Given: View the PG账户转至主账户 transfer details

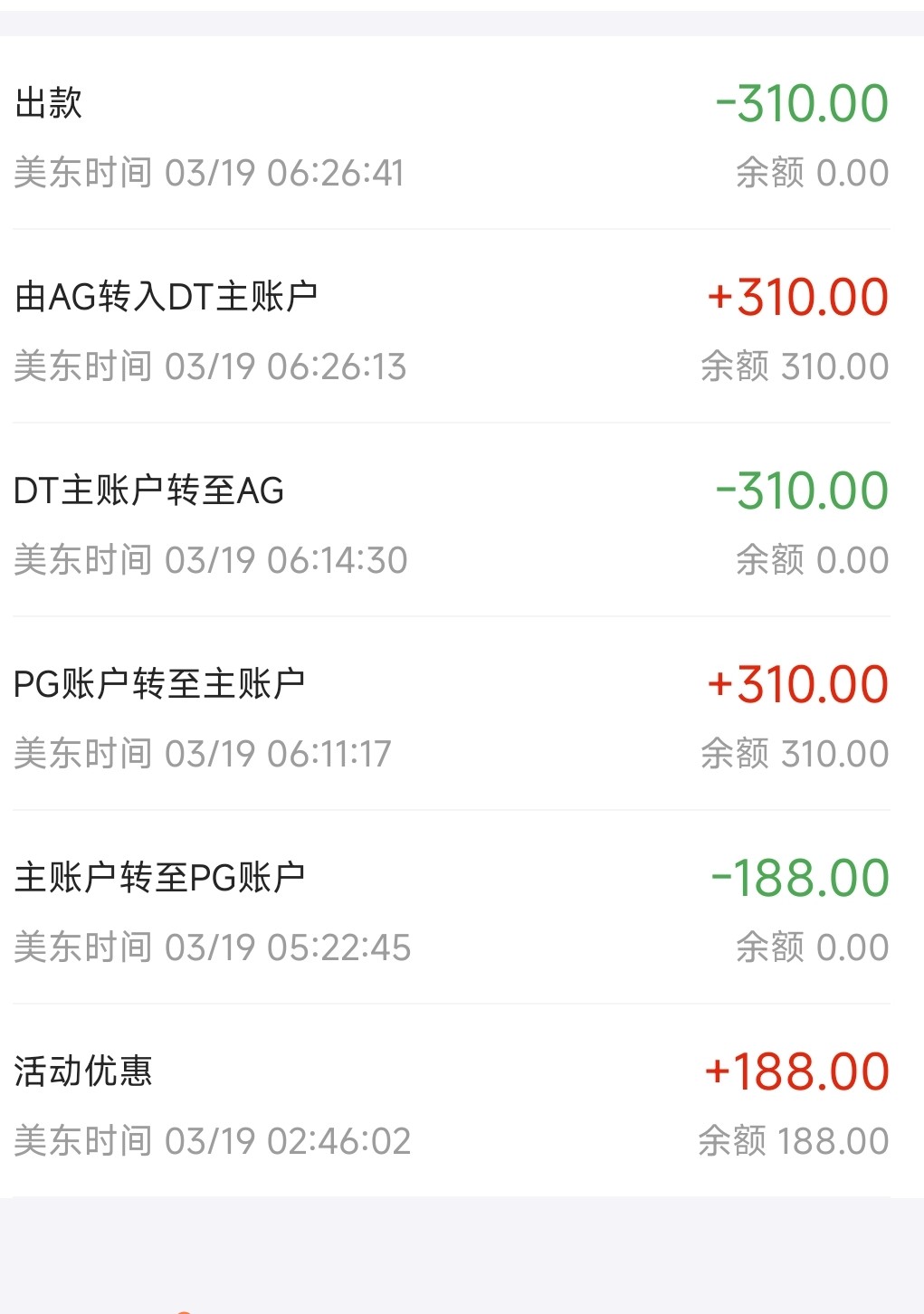Looking at the screenshot, I should [451, 717].
